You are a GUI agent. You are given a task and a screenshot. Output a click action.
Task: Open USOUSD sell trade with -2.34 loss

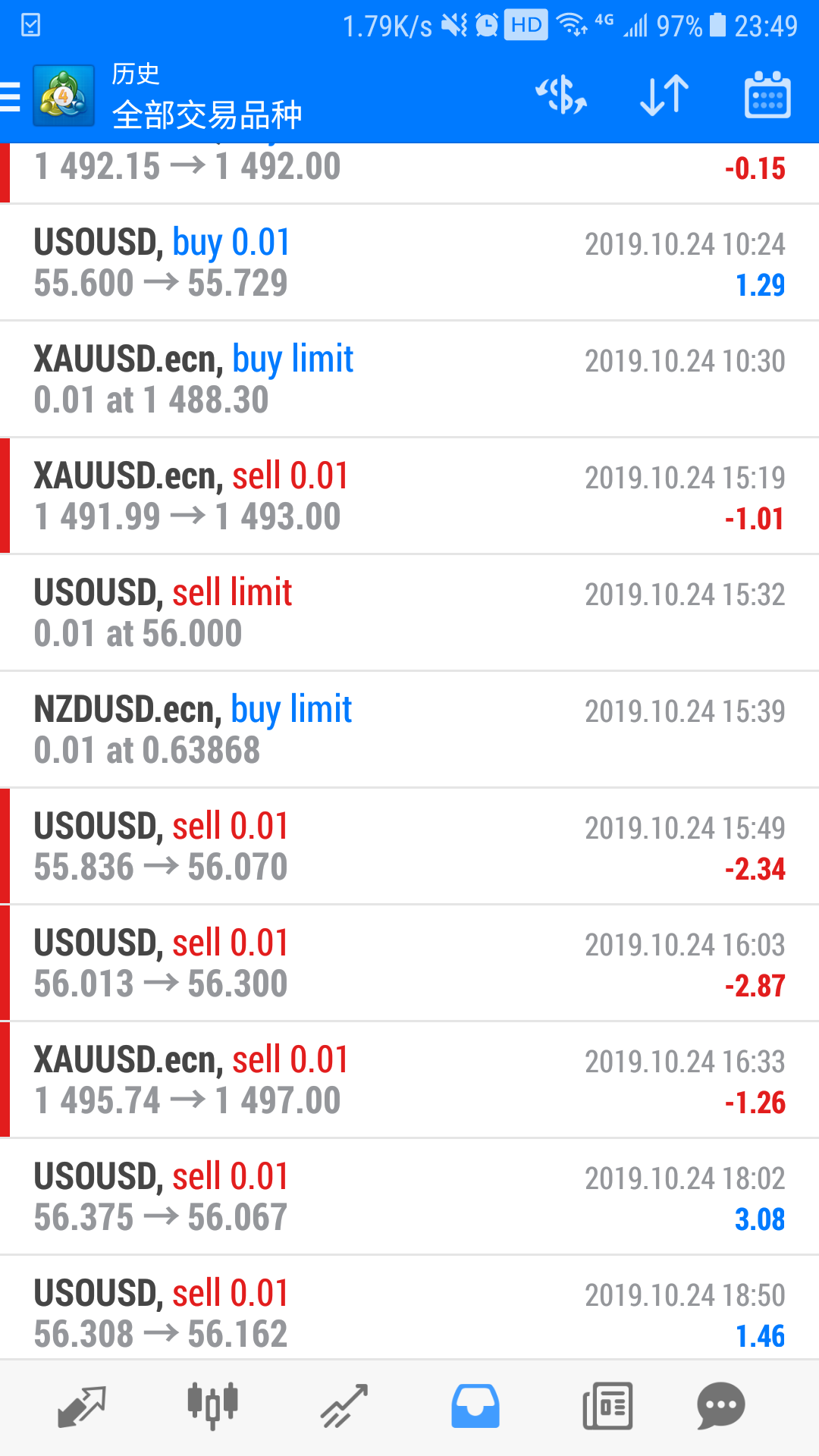pos(409,846)
